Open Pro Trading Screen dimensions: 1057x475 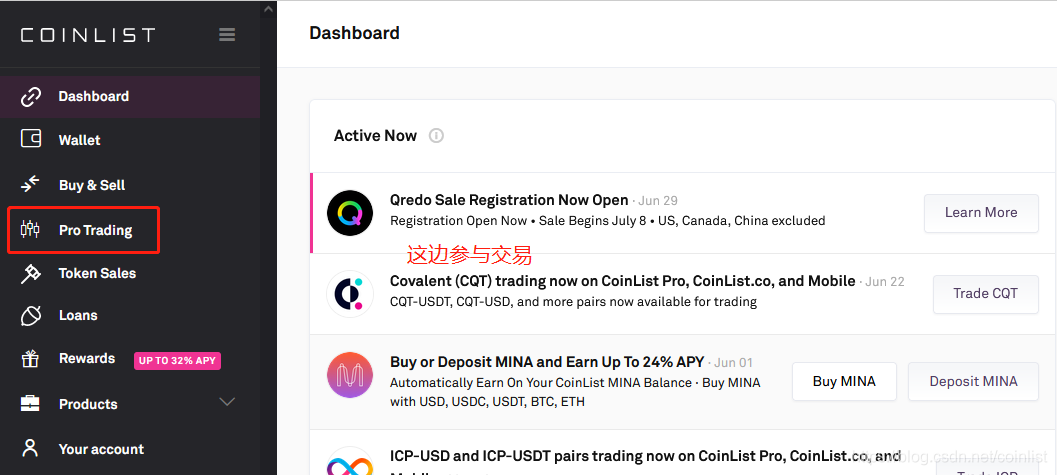click(x=95, y=230)
